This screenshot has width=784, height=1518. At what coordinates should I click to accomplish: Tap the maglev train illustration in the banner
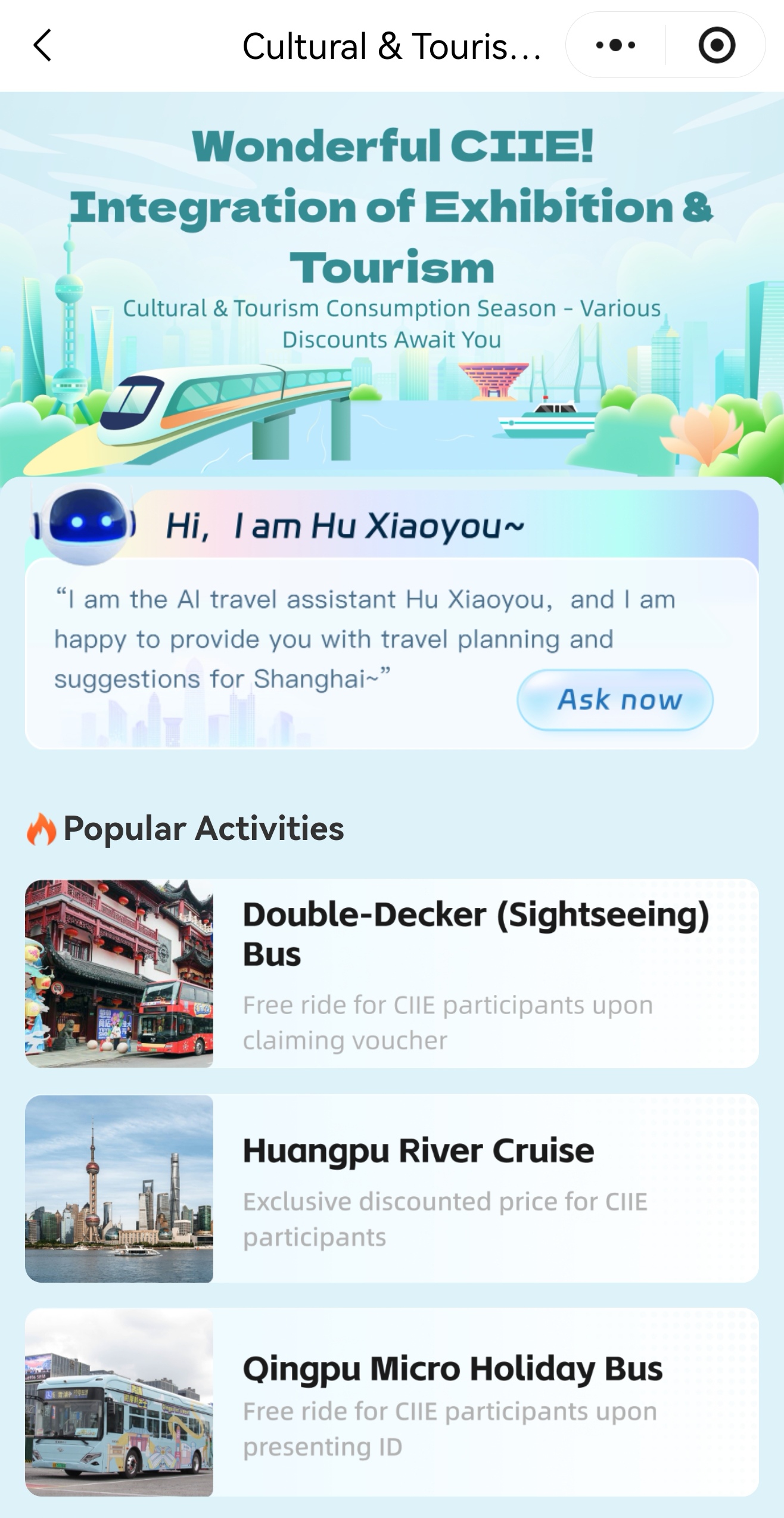(x=197, y=405)
